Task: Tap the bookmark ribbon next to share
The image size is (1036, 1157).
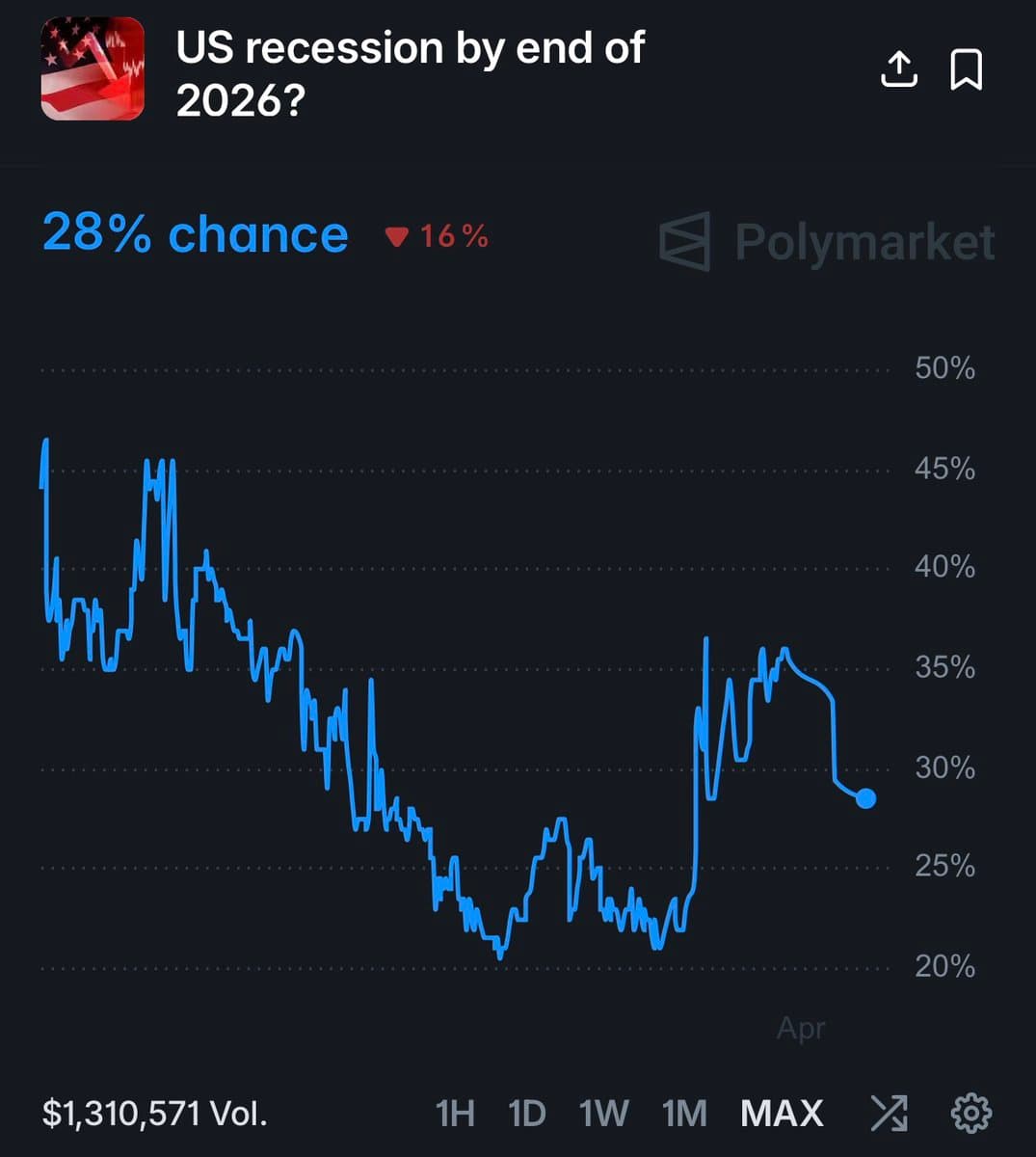Action: 967,70
